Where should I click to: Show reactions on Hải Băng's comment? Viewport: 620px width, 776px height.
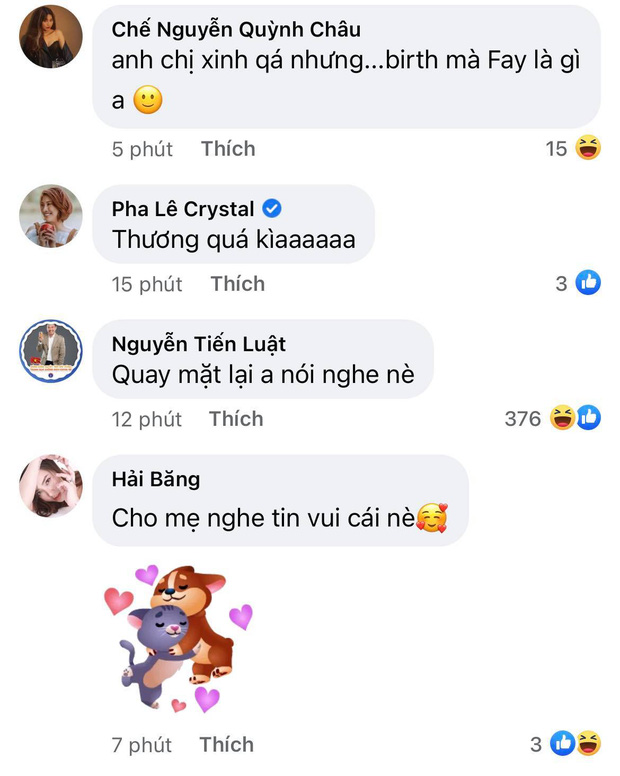point(566,744)
